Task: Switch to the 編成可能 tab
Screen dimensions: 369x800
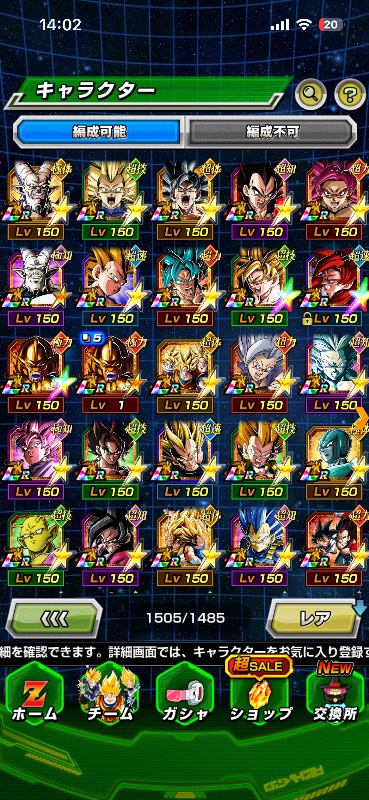Action: click(x=100, y=132)
